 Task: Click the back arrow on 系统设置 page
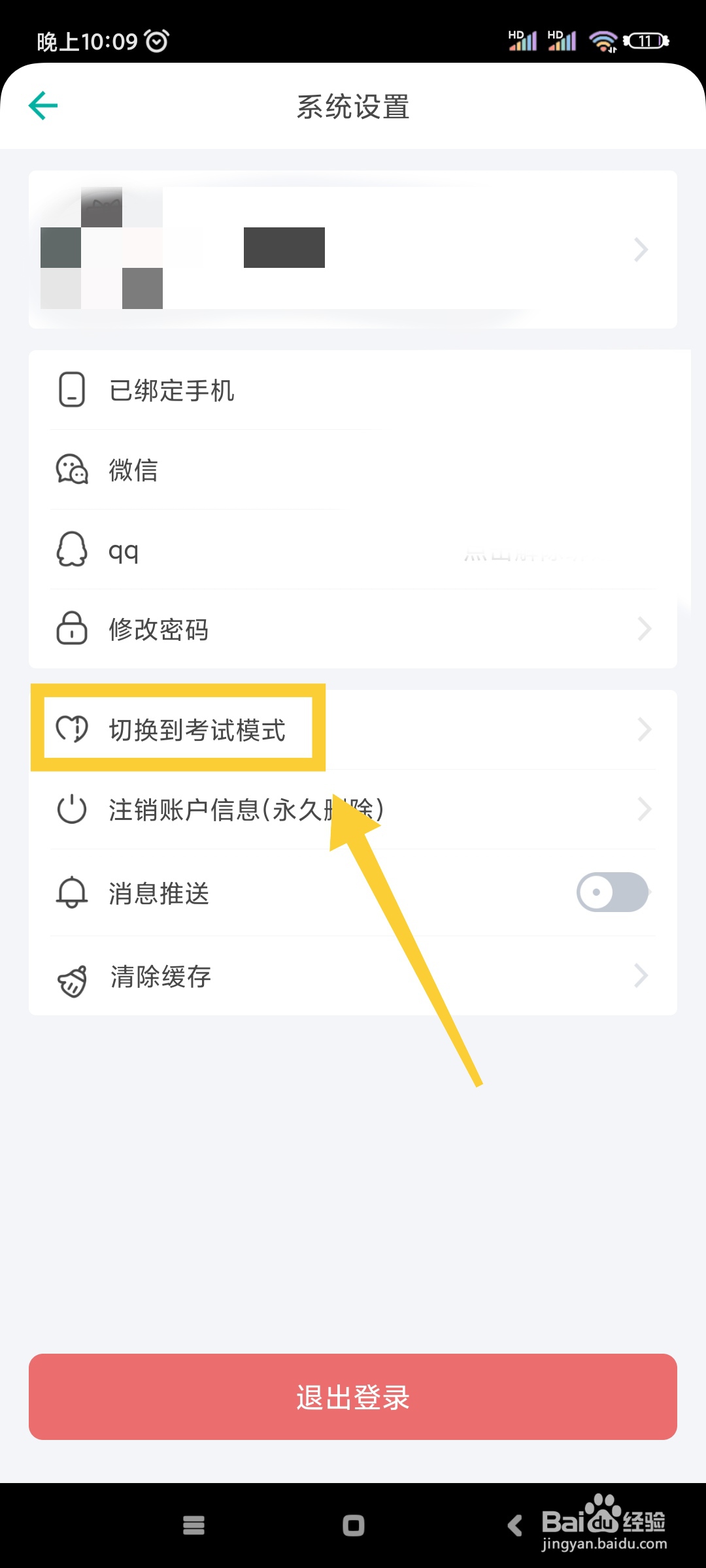click(x=42, y=105)
